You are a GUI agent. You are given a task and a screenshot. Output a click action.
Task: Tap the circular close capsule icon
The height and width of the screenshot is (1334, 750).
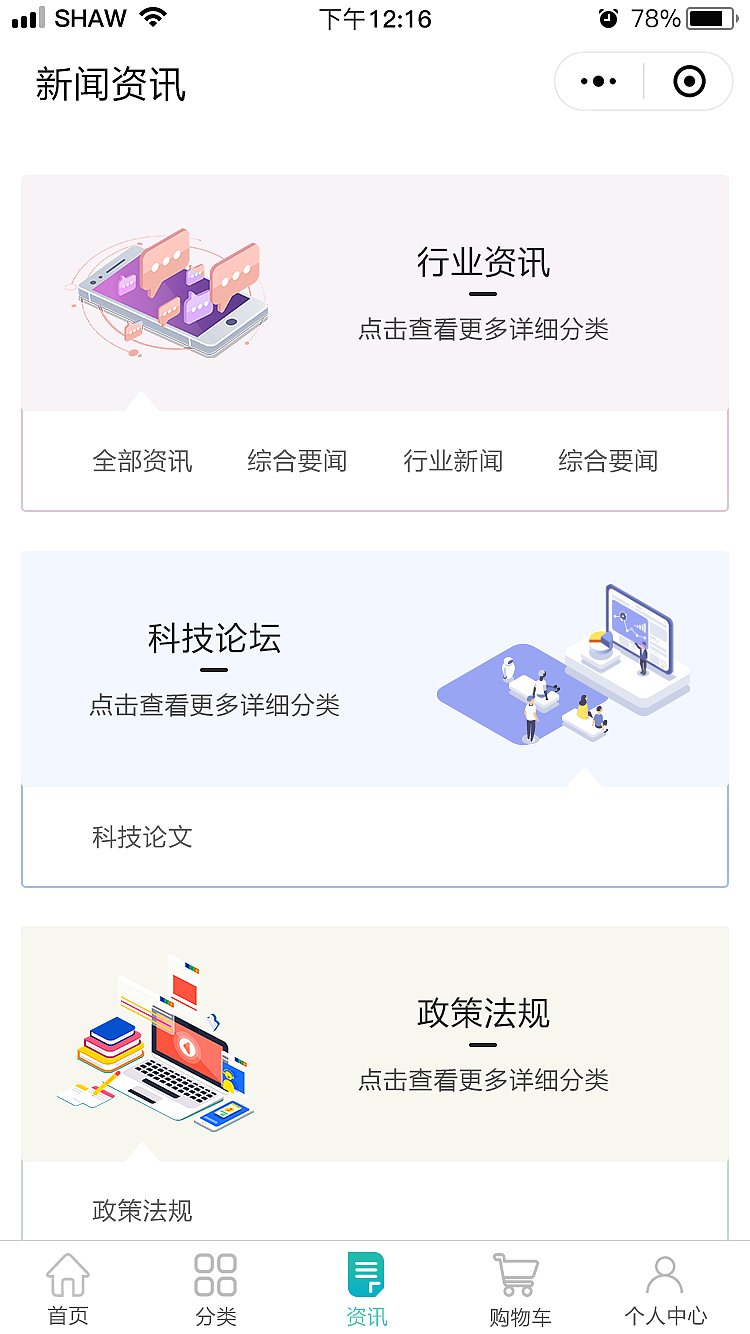[689, 81]
